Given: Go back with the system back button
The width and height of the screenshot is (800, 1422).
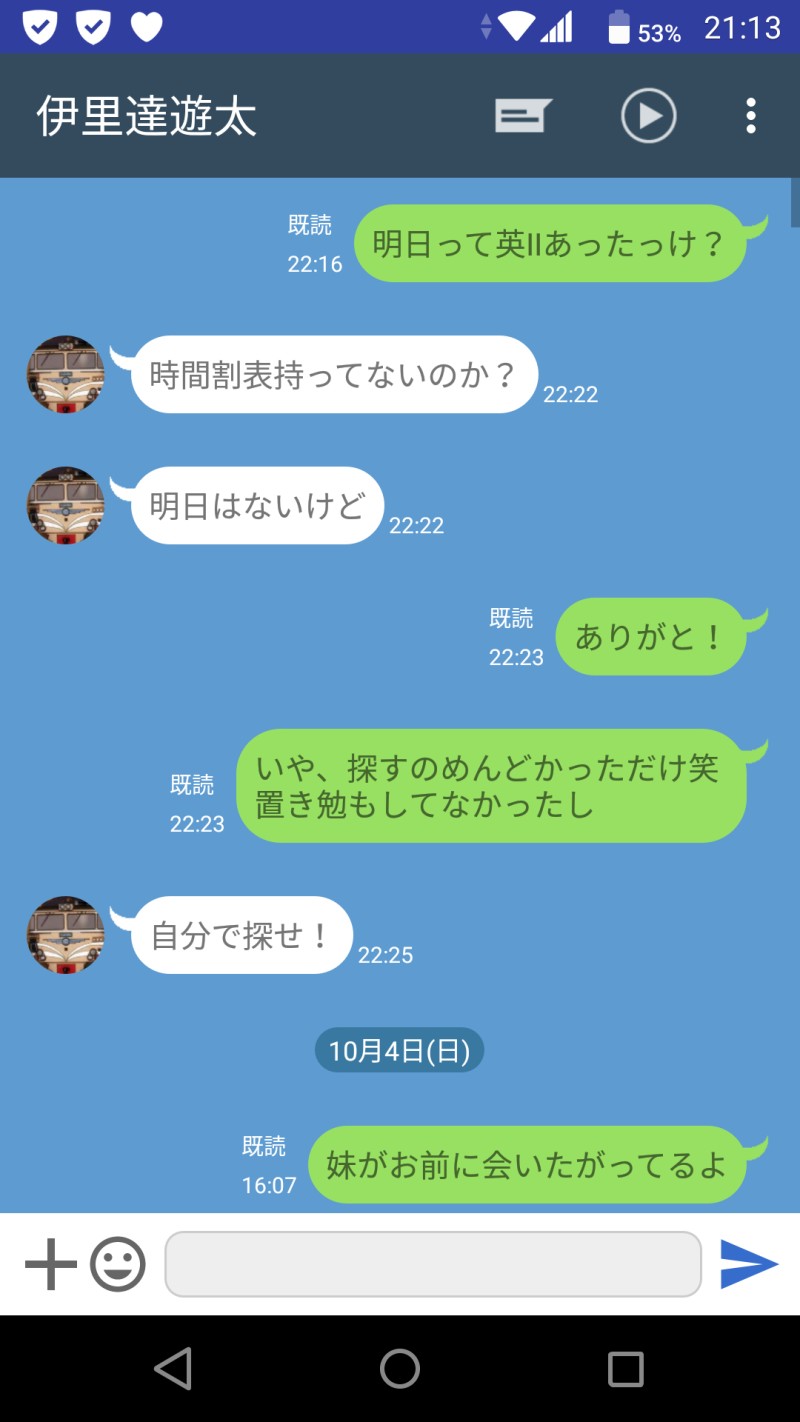Looking at the screenshot, I should pos(173,1368).
